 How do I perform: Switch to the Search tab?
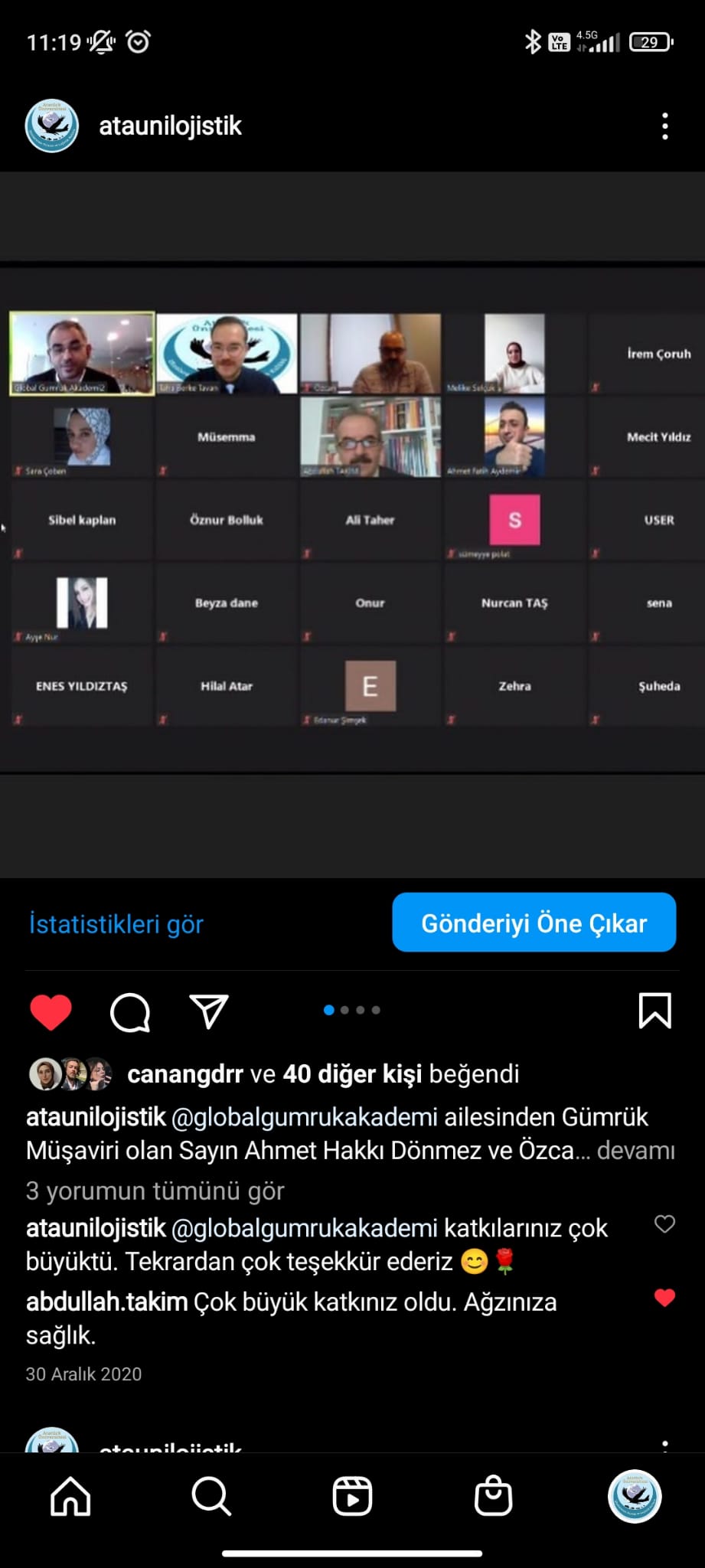[x=211, y=1495]
